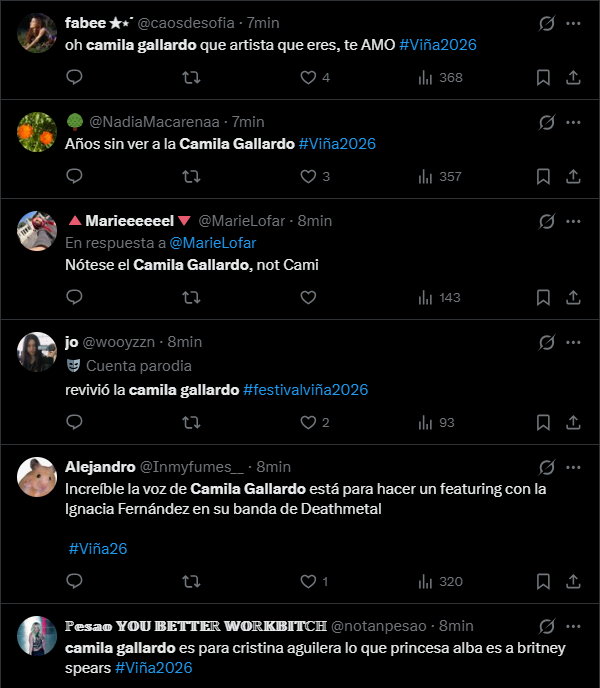Repost the tweet by Marieeeeeel
Image resolution: width=600 pixels, height=688 pixels.
pyautogui.click(x=191, y=297)
